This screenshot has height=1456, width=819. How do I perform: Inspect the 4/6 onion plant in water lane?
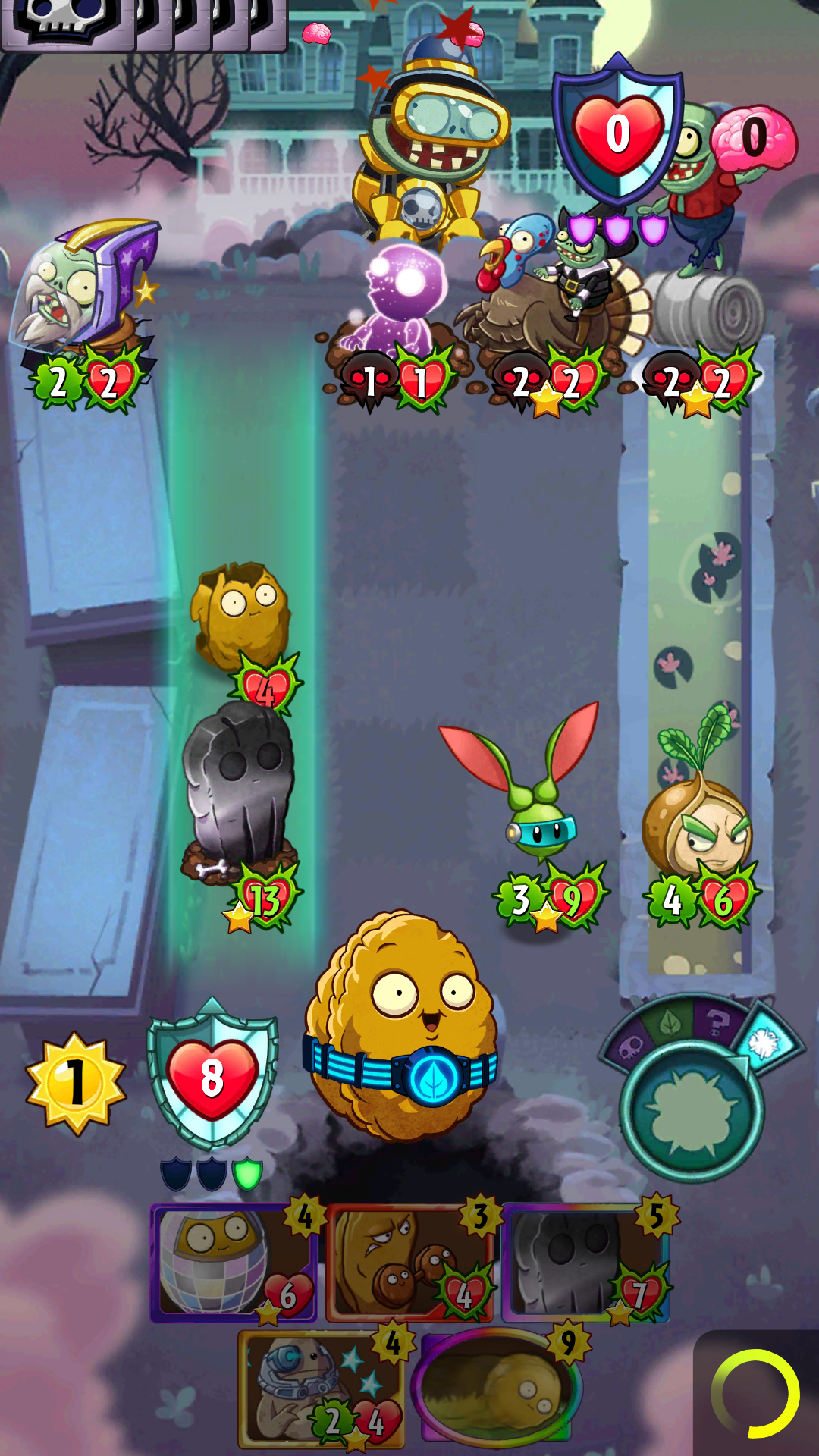pyautogui.click(x=699, y=819)
